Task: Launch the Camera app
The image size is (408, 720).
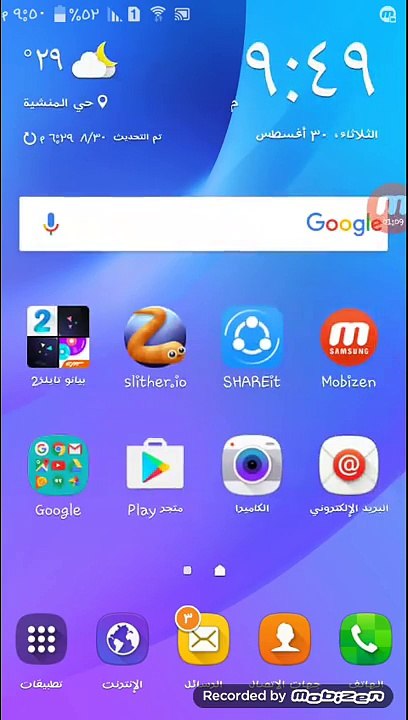Action: click(x=252, y=465)
